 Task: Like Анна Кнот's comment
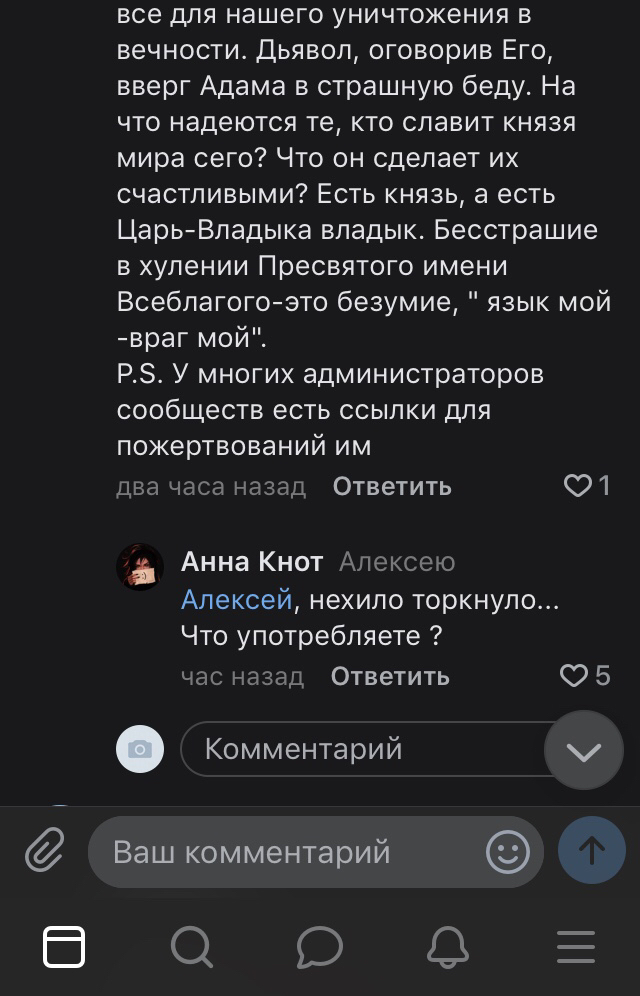coord(574,676)
